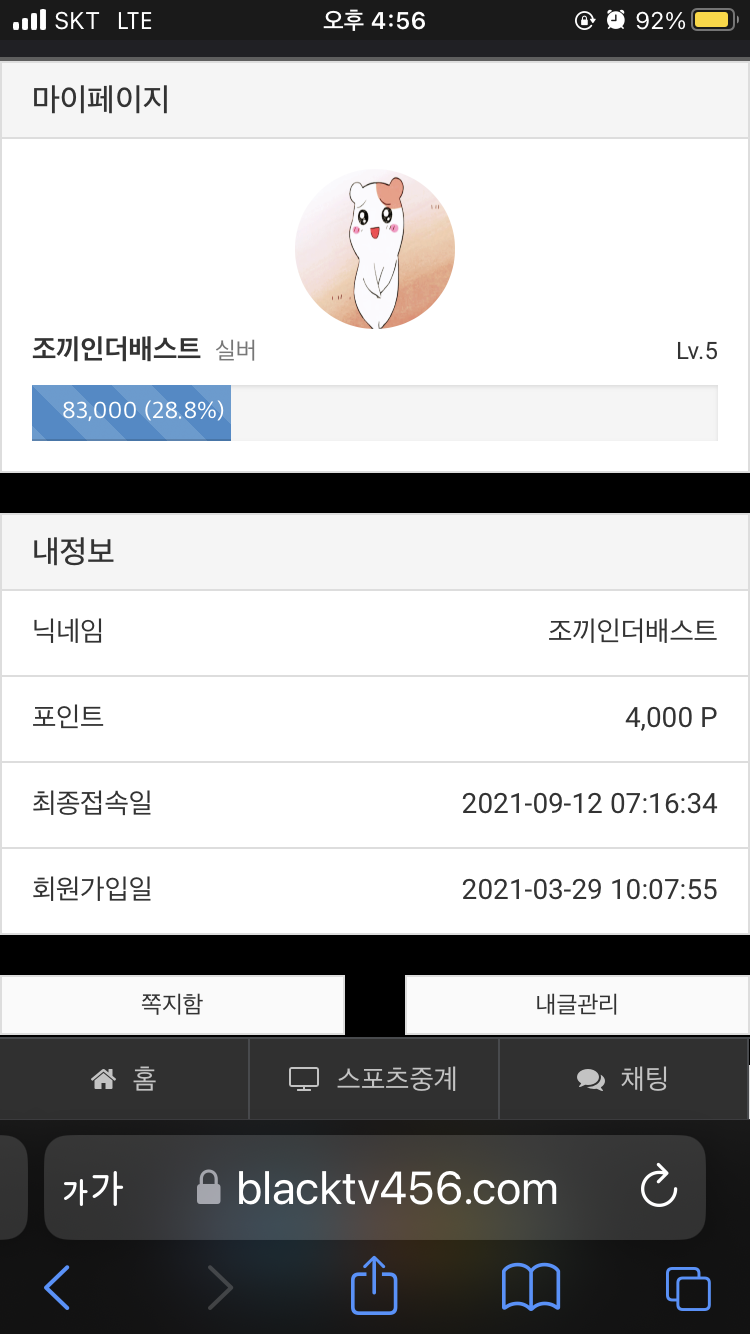Reload the page in Safari
This screenshot has height=1334, width=750.
658,1188
